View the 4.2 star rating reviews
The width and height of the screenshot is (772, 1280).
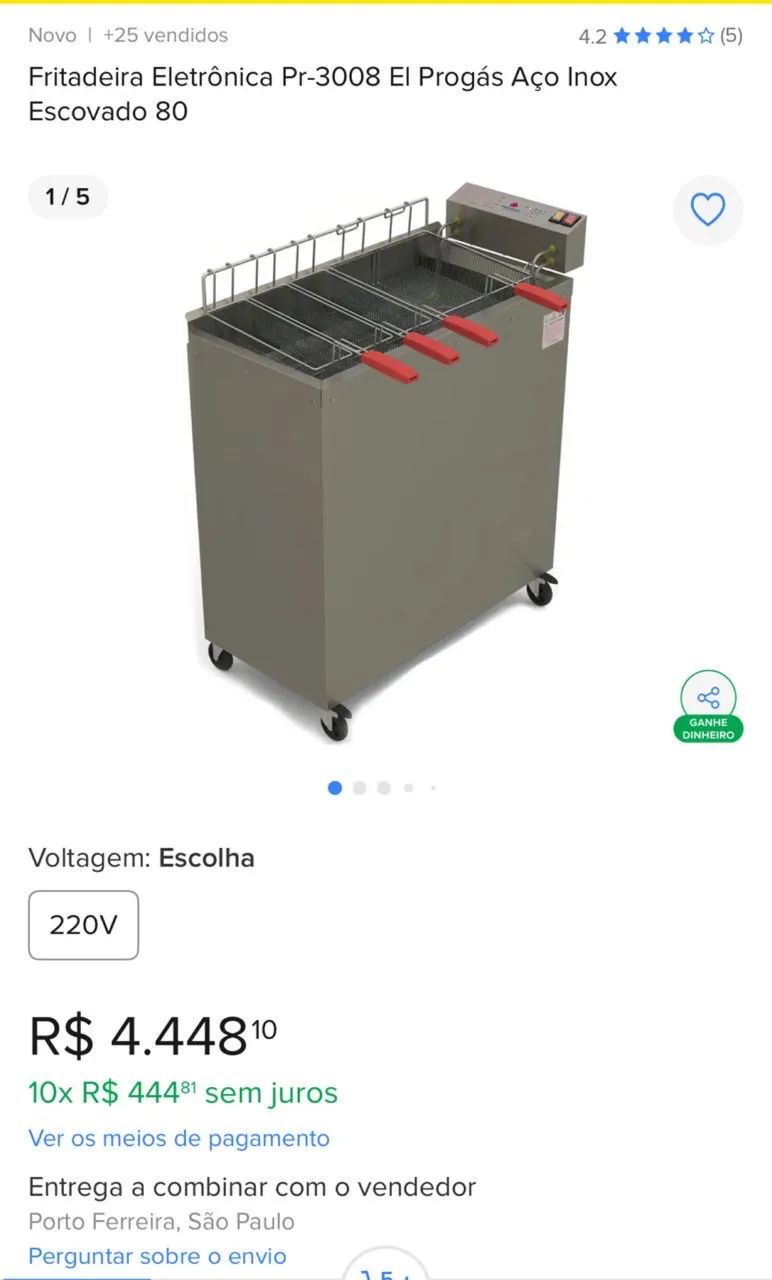(x=660, y=36)
